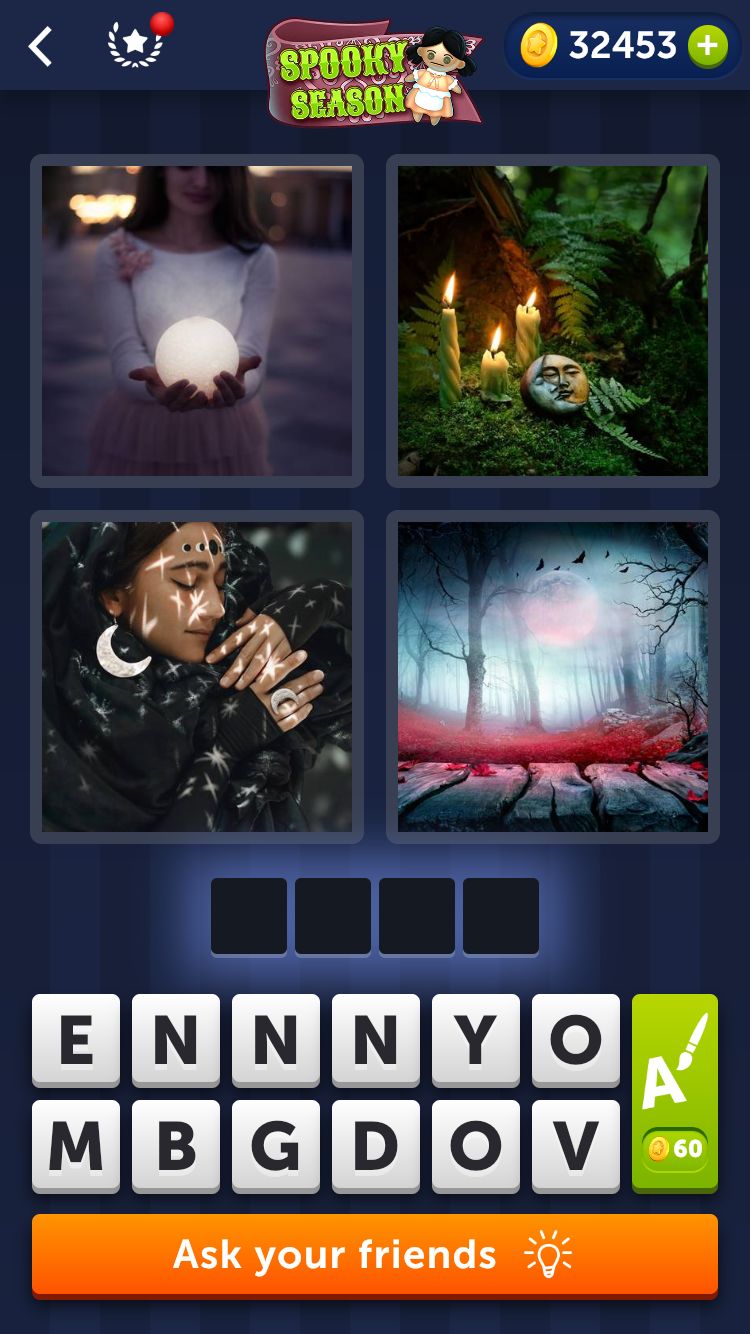
Task: Enlarge the woman with crescent earring picture
Action: (197, 677)
